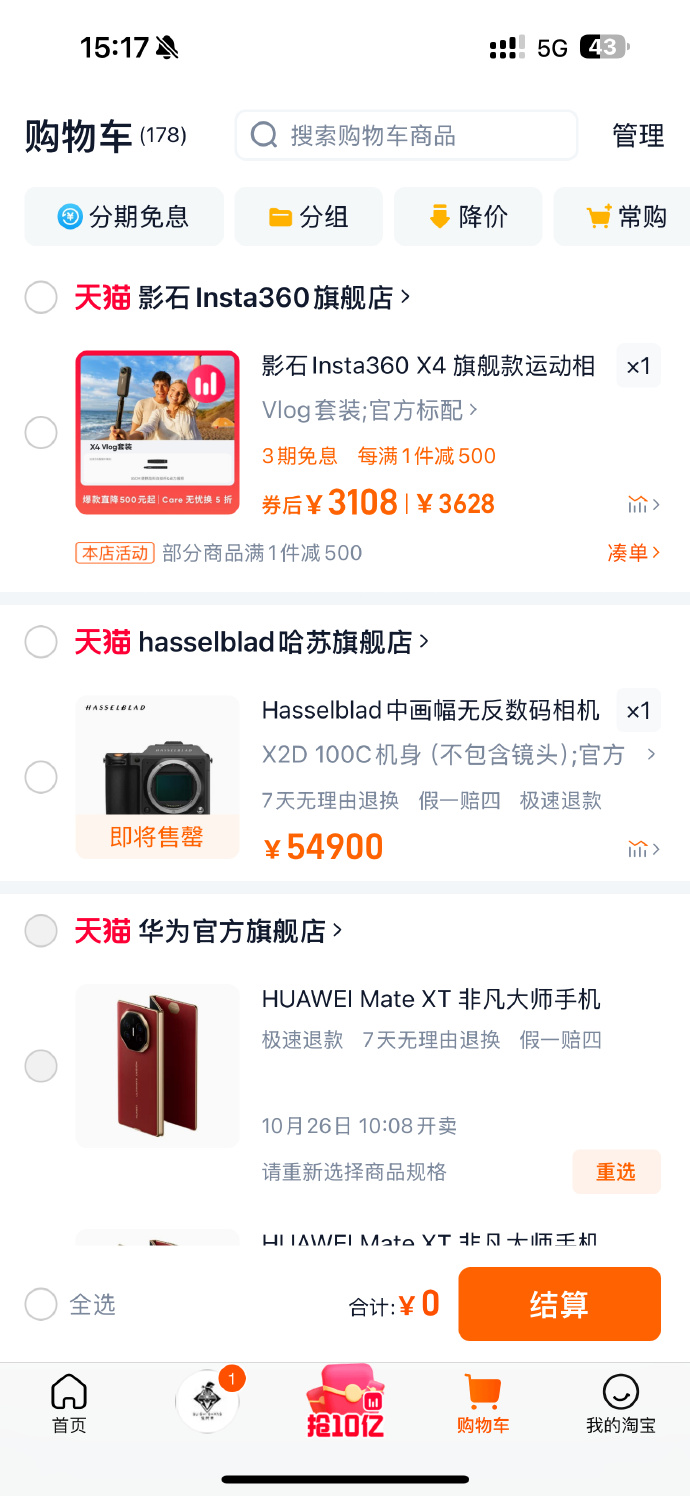Tap the cart search box

pyautogui.click(x=405, y=135)
